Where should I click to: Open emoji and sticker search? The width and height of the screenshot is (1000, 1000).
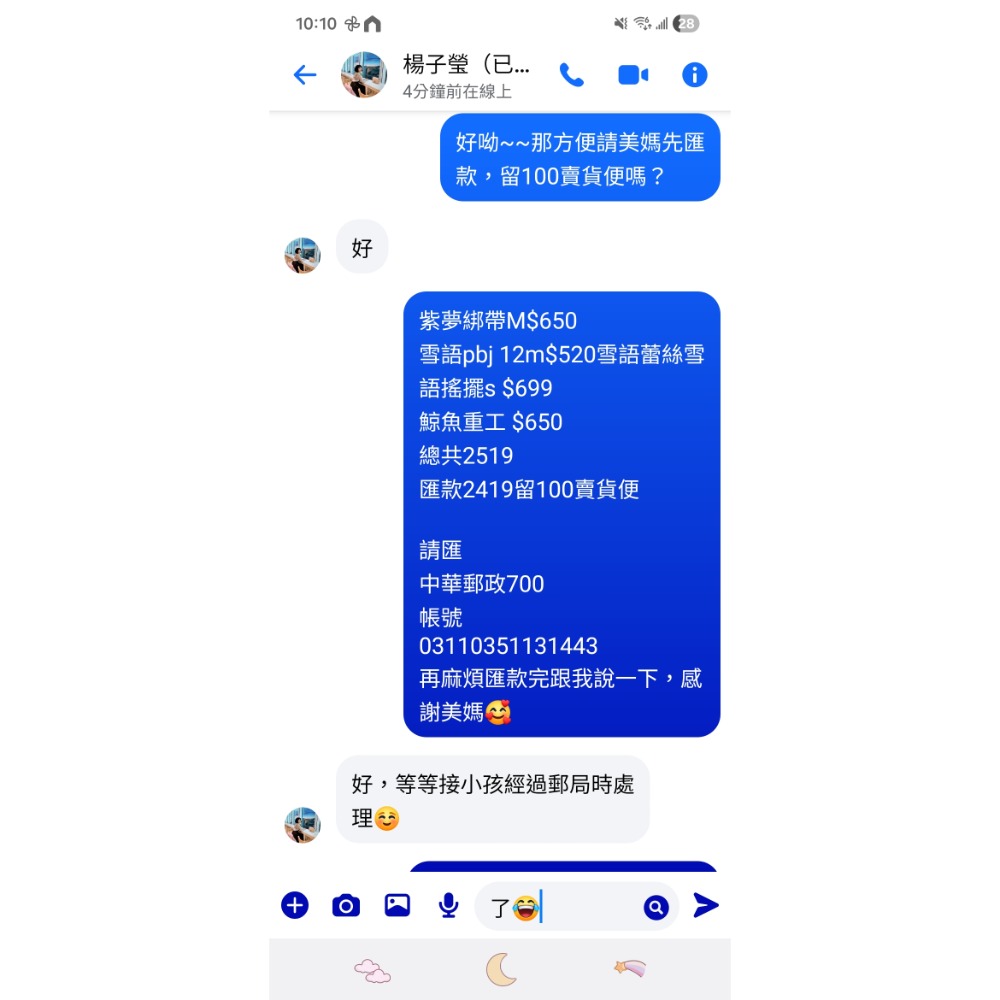[x=655, y=908]
